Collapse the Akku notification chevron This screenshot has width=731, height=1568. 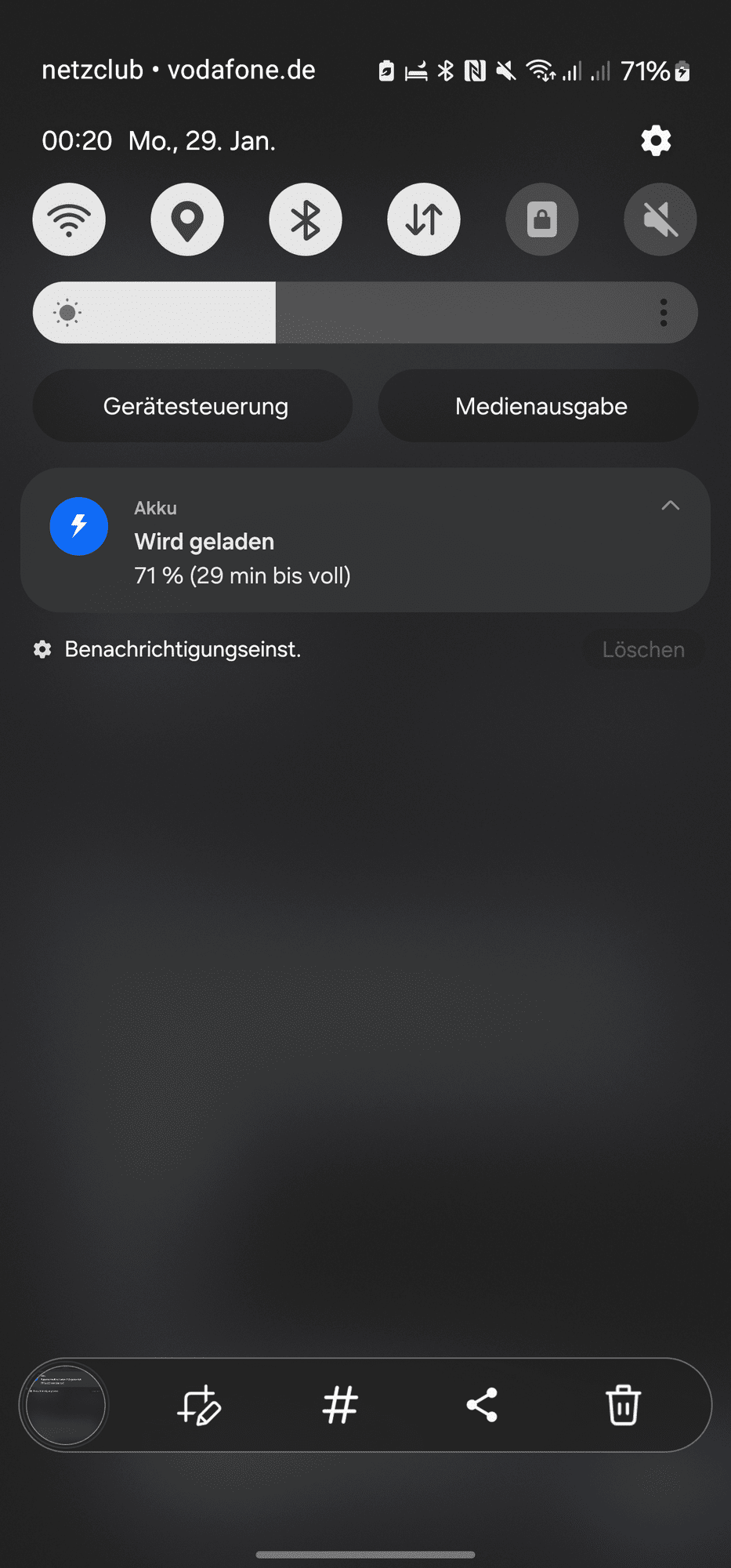coord(670,506)
